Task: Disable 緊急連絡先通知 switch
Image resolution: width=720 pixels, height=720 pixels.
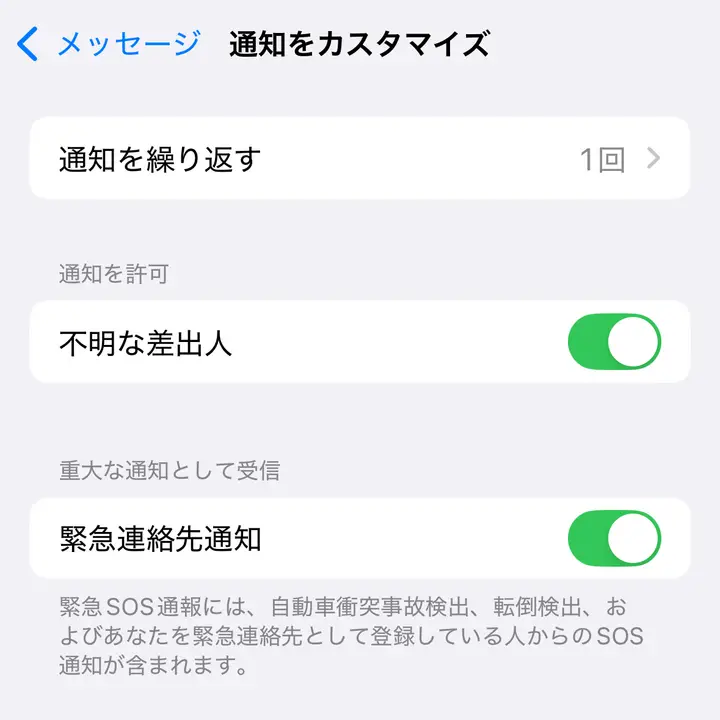Action: coord(614,539)
